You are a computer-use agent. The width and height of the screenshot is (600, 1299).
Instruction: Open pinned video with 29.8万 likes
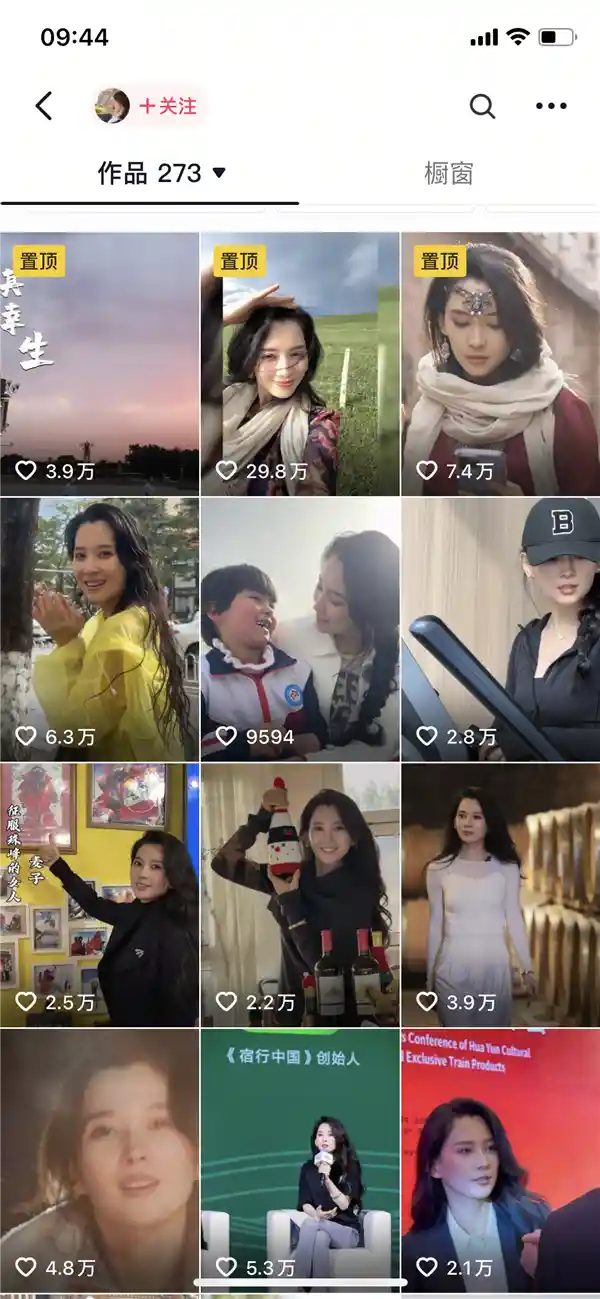click(x=300, y=363)
